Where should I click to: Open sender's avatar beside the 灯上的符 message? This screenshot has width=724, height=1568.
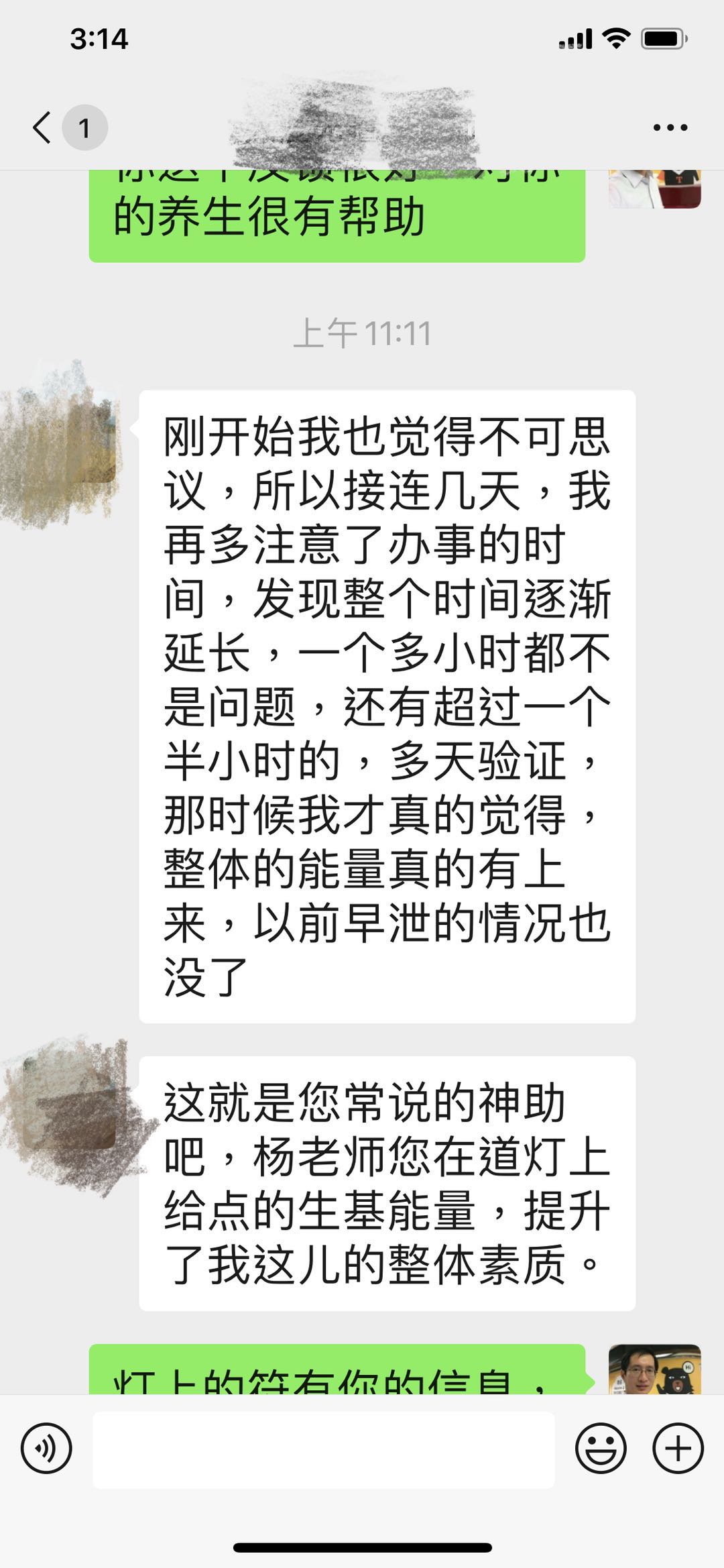coord(654,1369)
